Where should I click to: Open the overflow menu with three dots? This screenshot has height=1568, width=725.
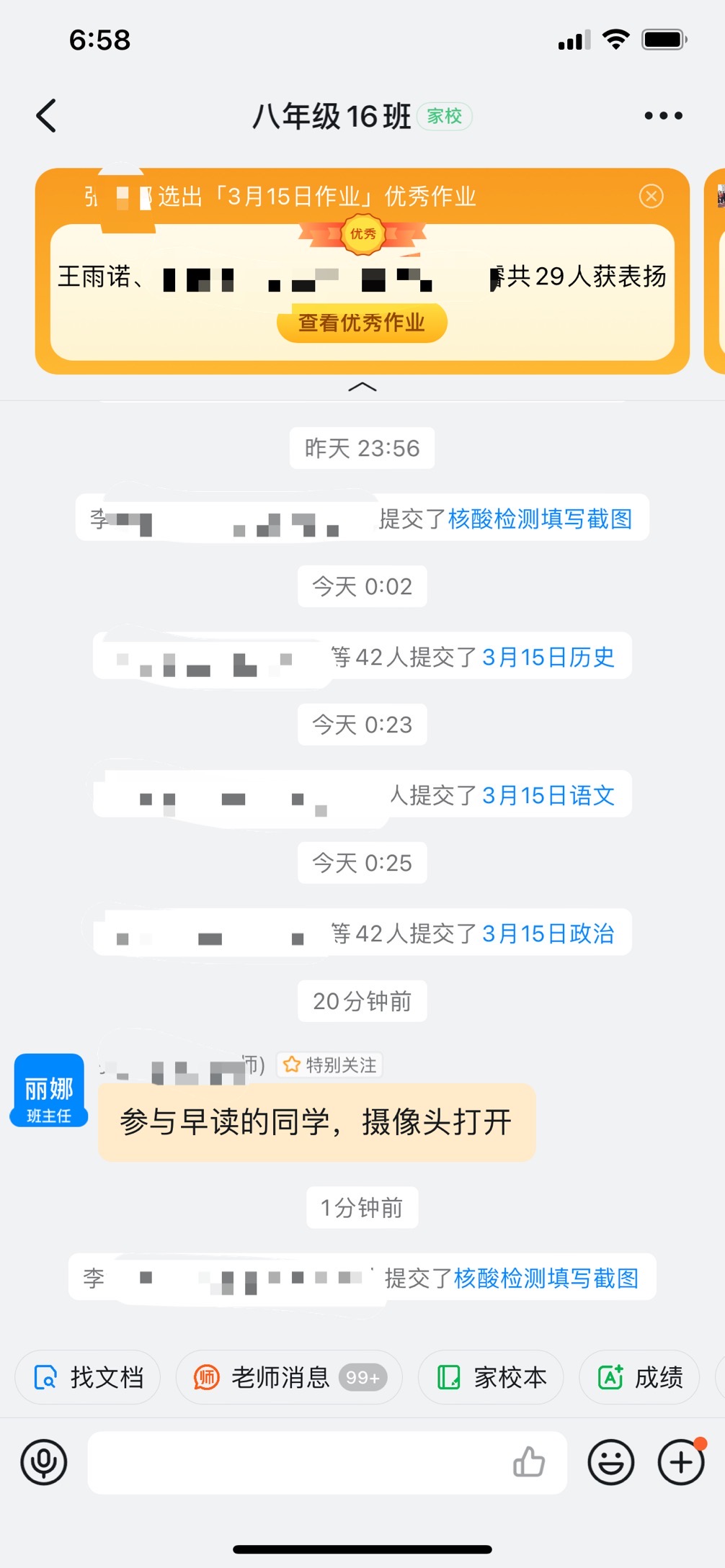point(662,115)
